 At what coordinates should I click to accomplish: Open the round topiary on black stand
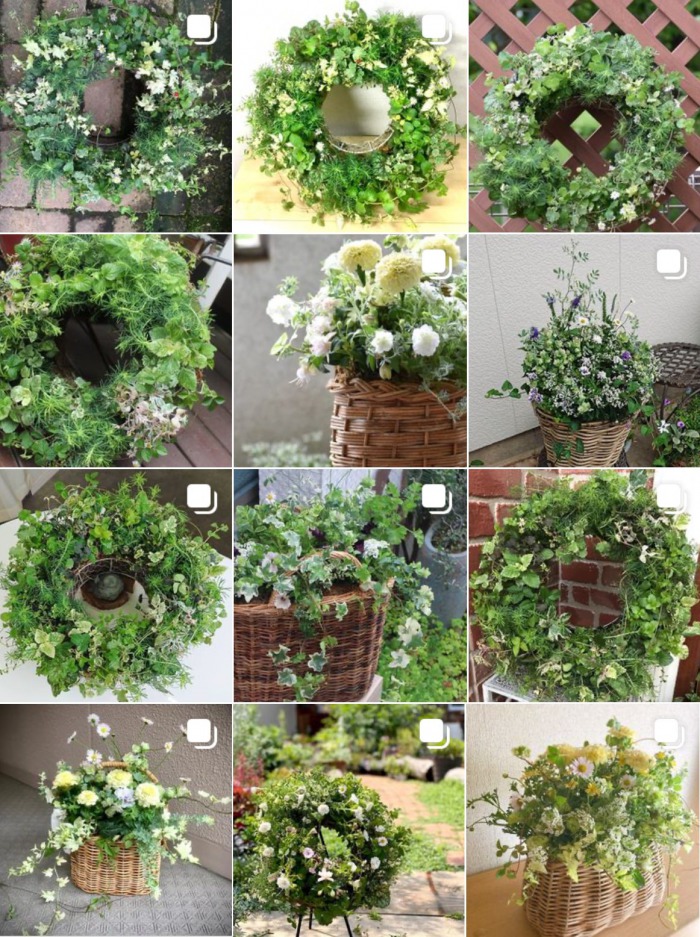[350, 820]
